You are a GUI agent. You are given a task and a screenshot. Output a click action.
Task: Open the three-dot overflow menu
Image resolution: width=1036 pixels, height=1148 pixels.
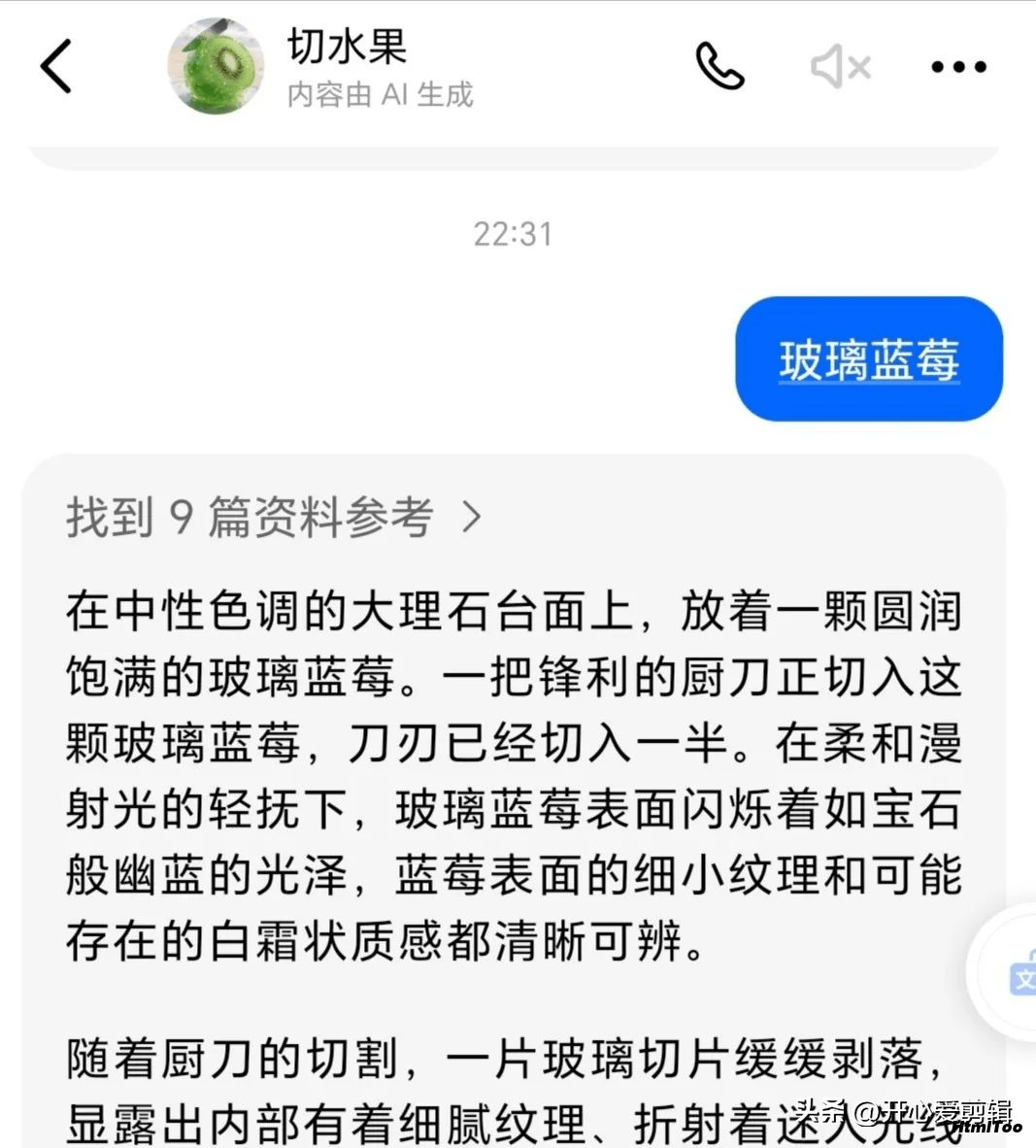(x=958, y=67)
